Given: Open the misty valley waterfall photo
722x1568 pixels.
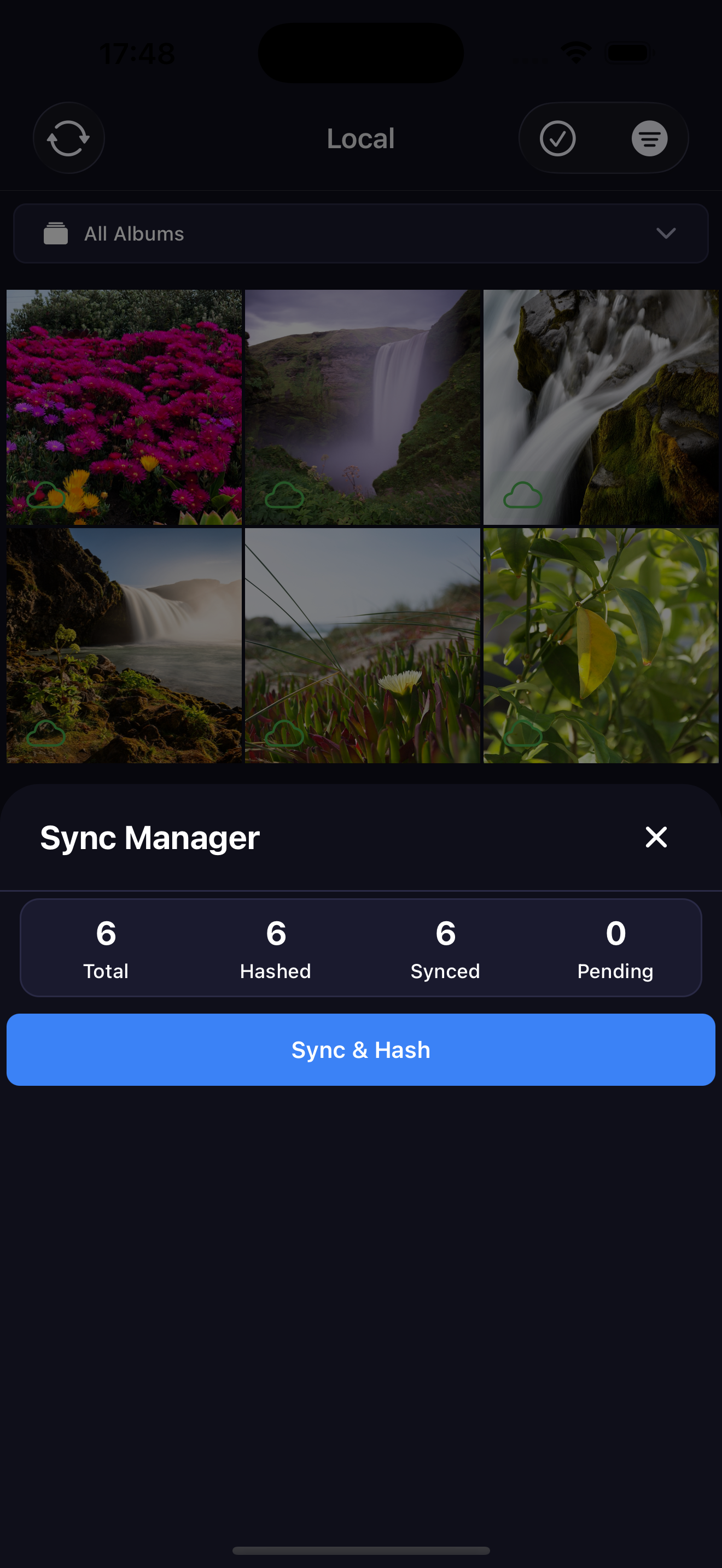Looking at the screenshot, I should pos(362,407).
